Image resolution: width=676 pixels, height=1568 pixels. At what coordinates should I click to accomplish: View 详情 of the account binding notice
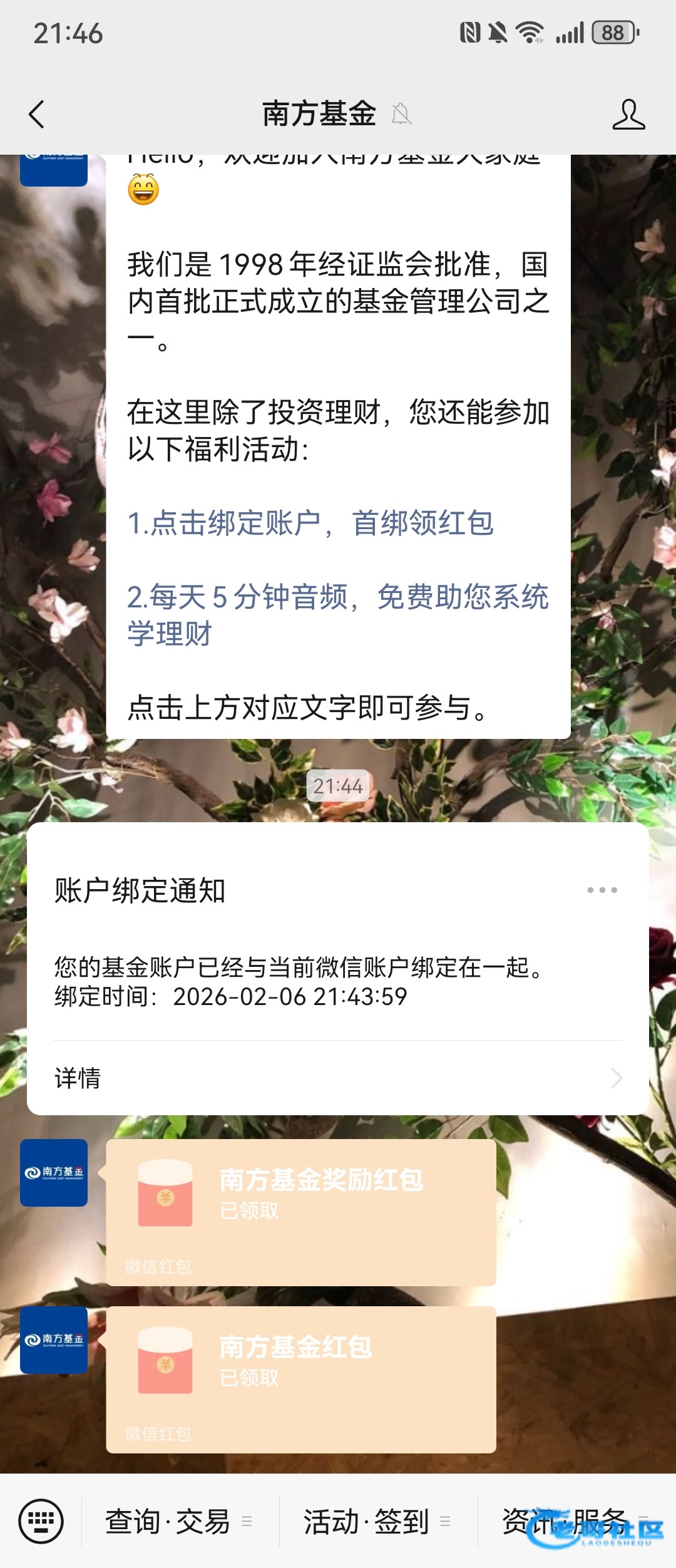[x=338, y=1078]
